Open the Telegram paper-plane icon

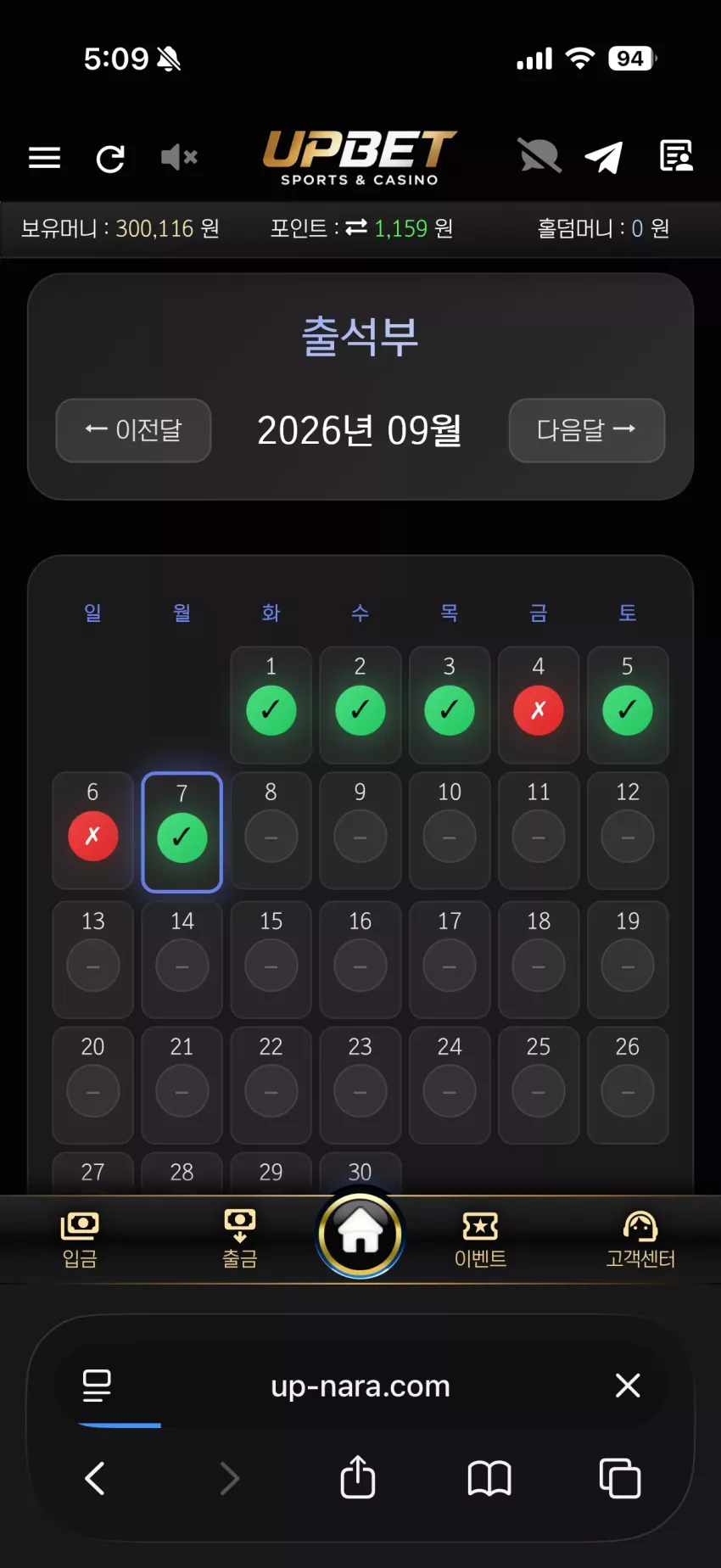[604, 157]
